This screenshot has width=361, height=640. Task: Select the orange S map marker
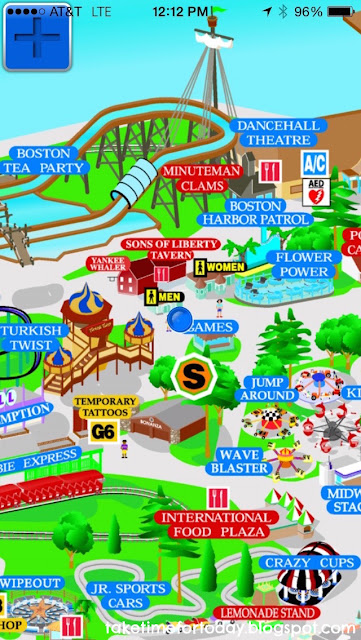click(194, 377)
